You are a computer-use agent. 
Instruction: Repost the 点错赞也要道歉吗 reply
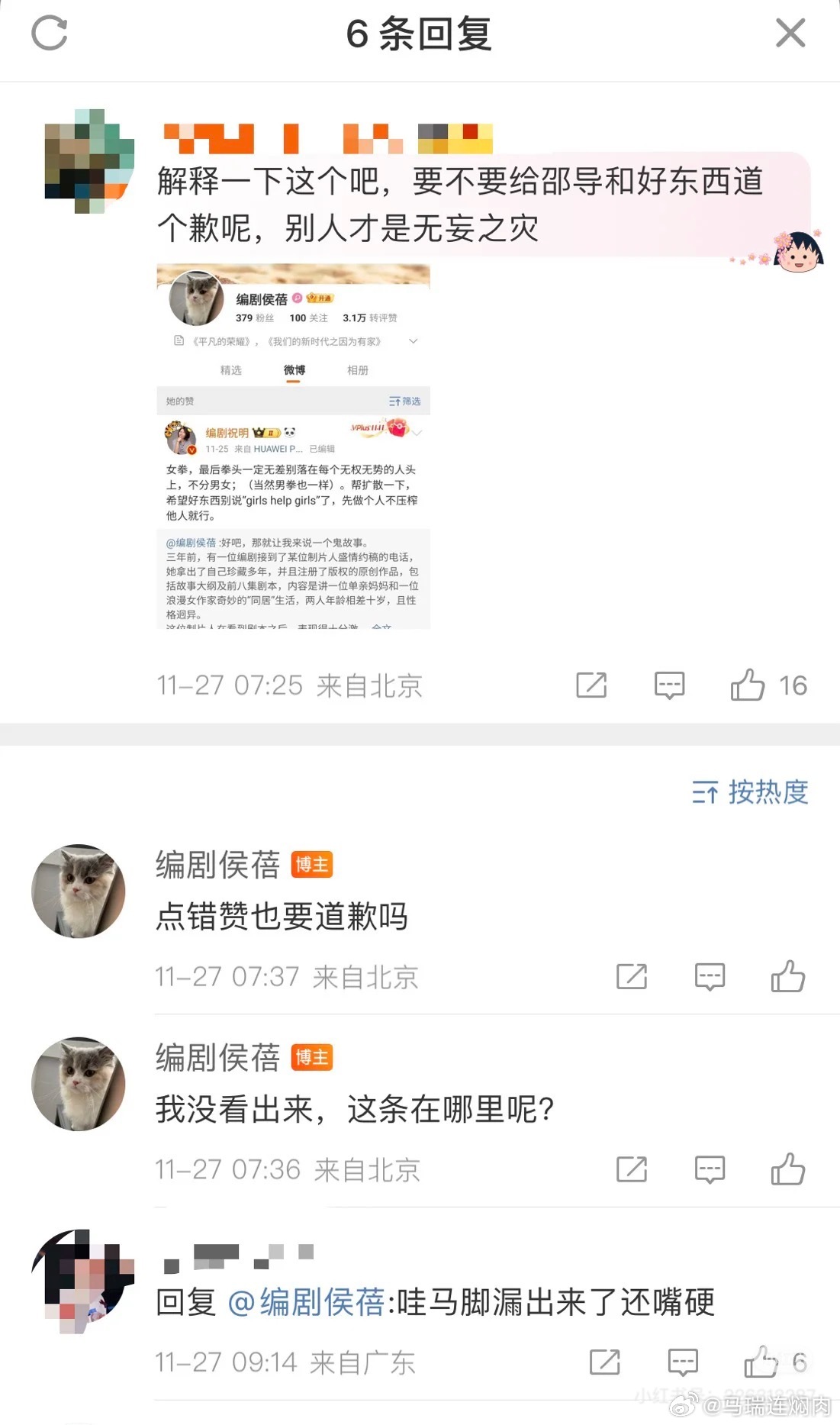632,976
